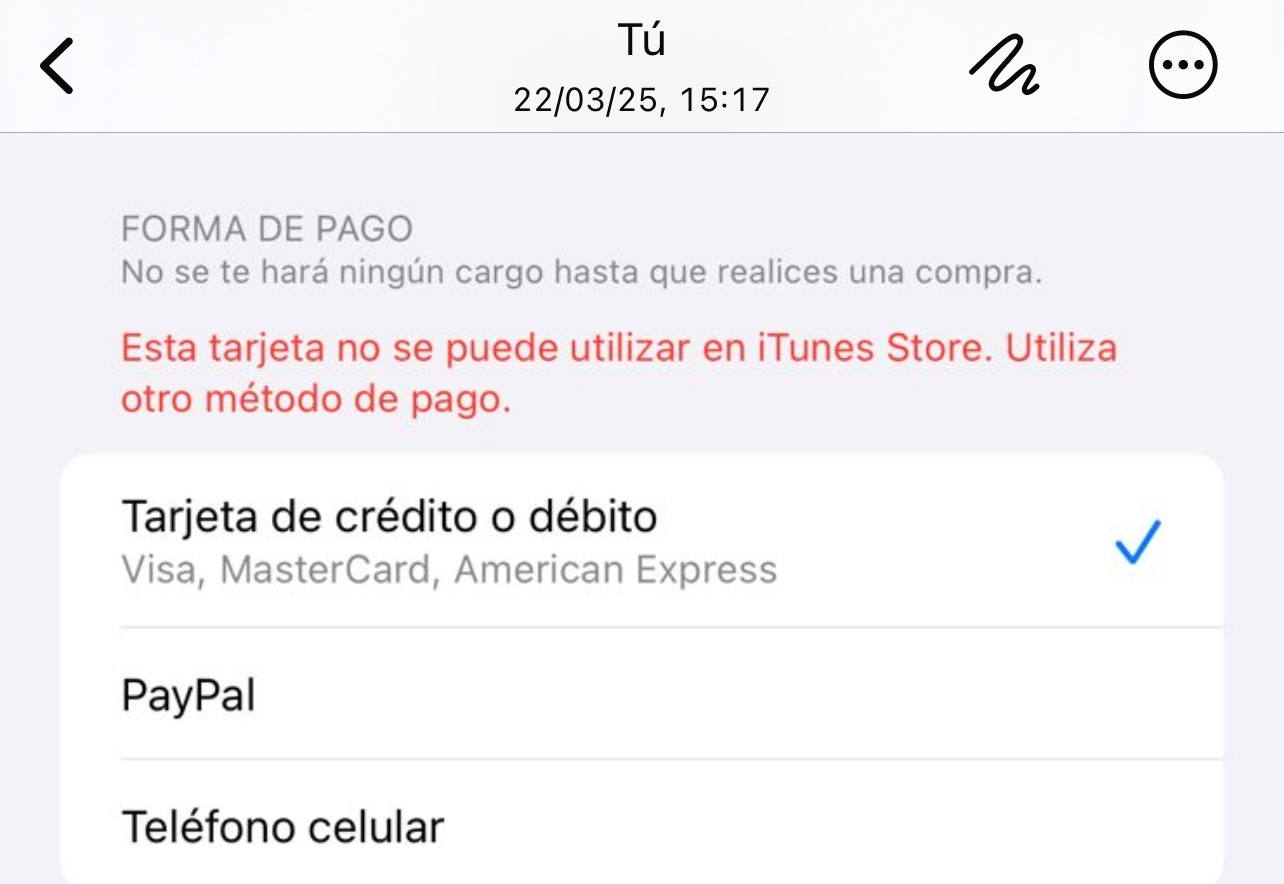Open the drawing markup tool
The width and height of the screenshot is (1284, 884).
[x=1003, y=66]
